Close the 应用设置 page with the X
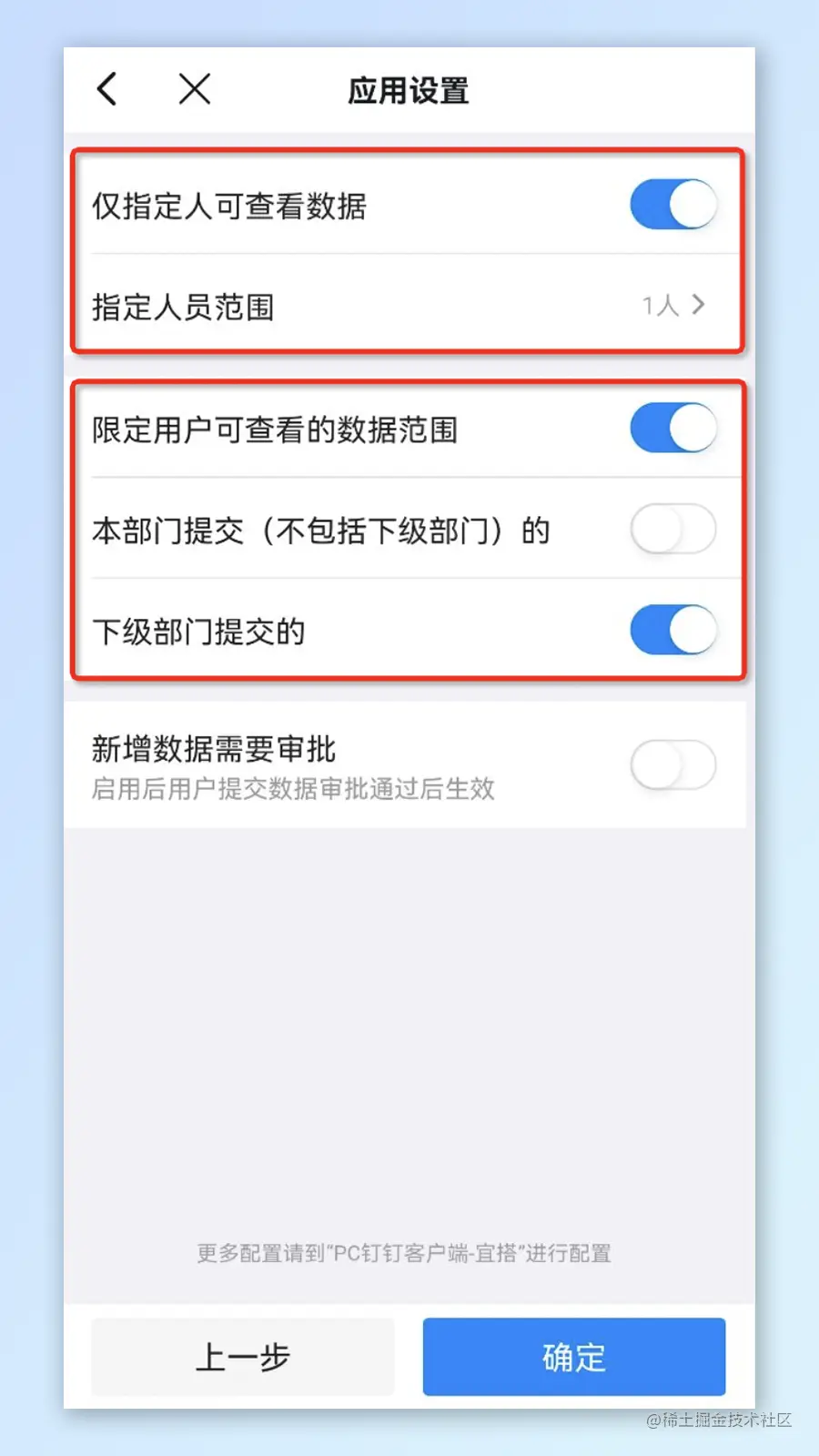The width and height of the screenshot is (819, 1456). (x=195, y=89)
